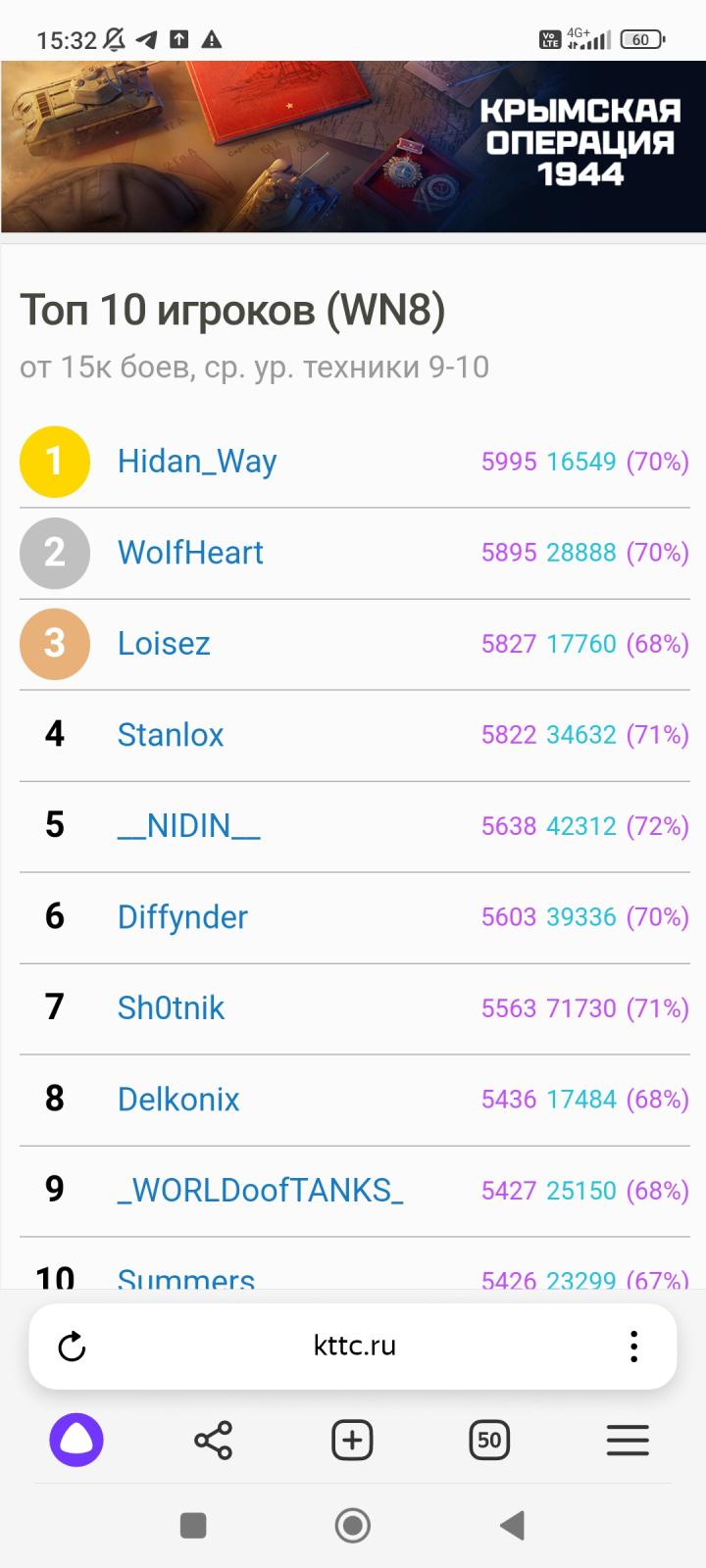Screen dimensions: 706x1568
Task: View Delkonix player profile
Action: [178, 1099]
